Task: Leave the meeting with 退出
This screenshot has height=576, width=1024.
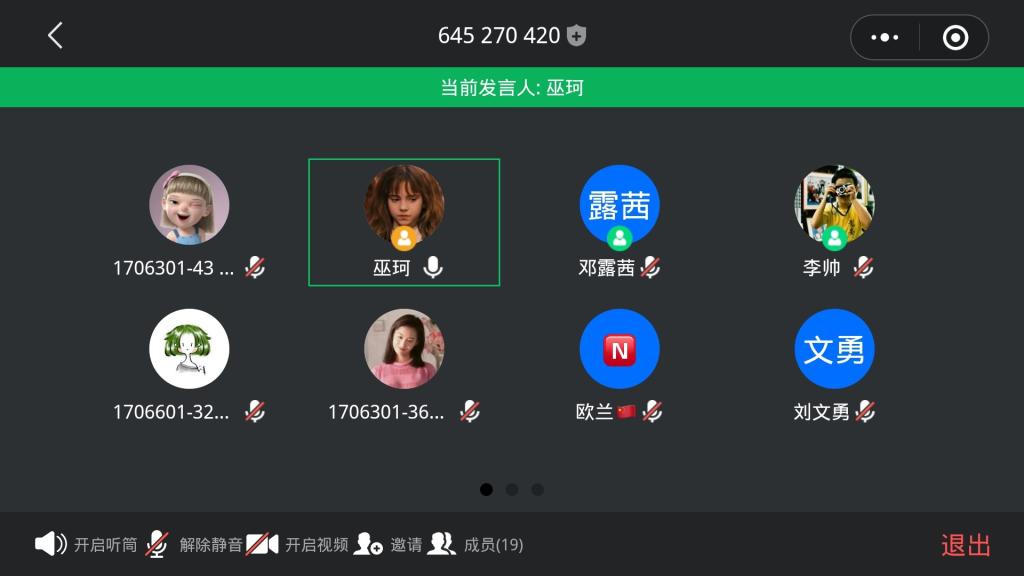Action: [x=965, y=545]
